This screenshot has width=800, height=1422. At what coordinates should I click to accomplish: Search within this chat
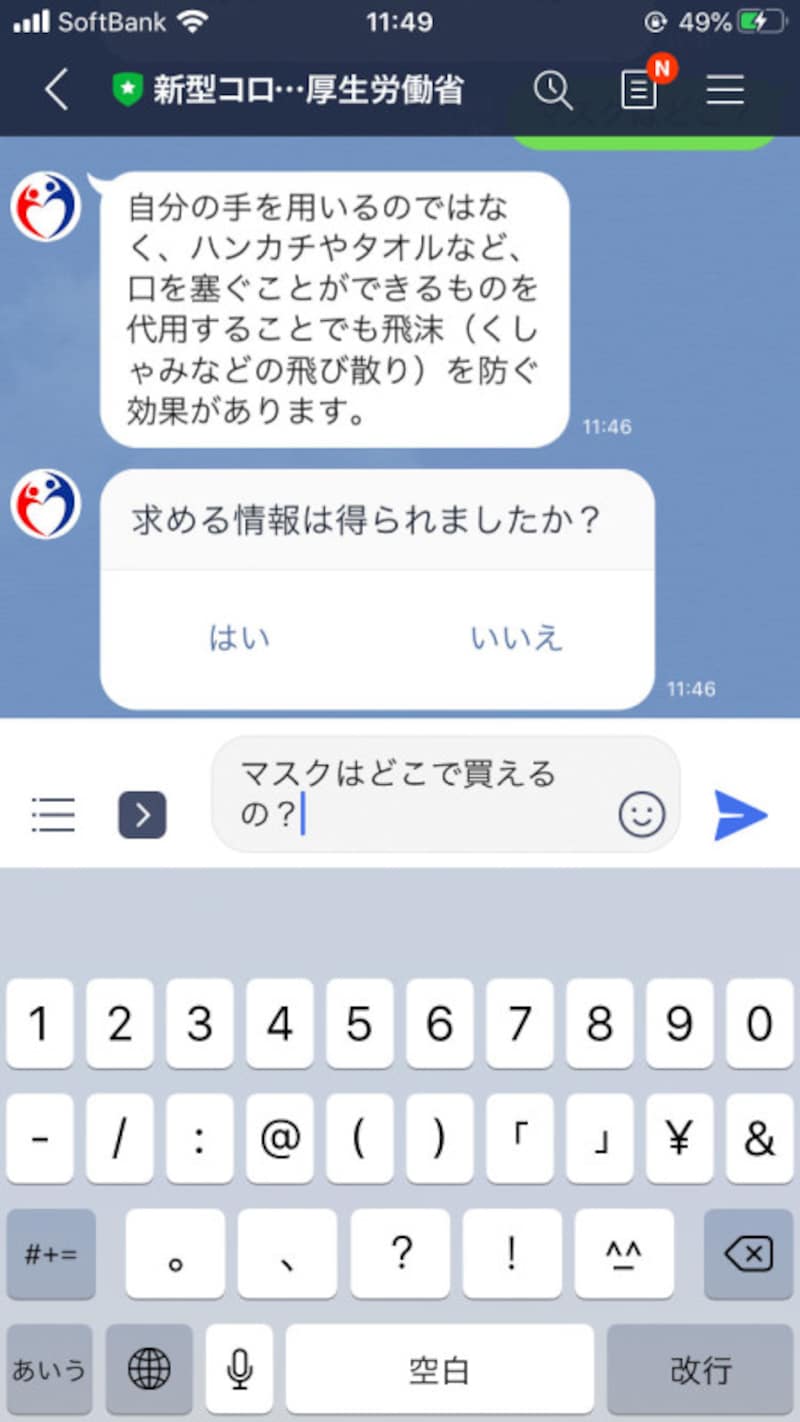click(x=552, y=90)
